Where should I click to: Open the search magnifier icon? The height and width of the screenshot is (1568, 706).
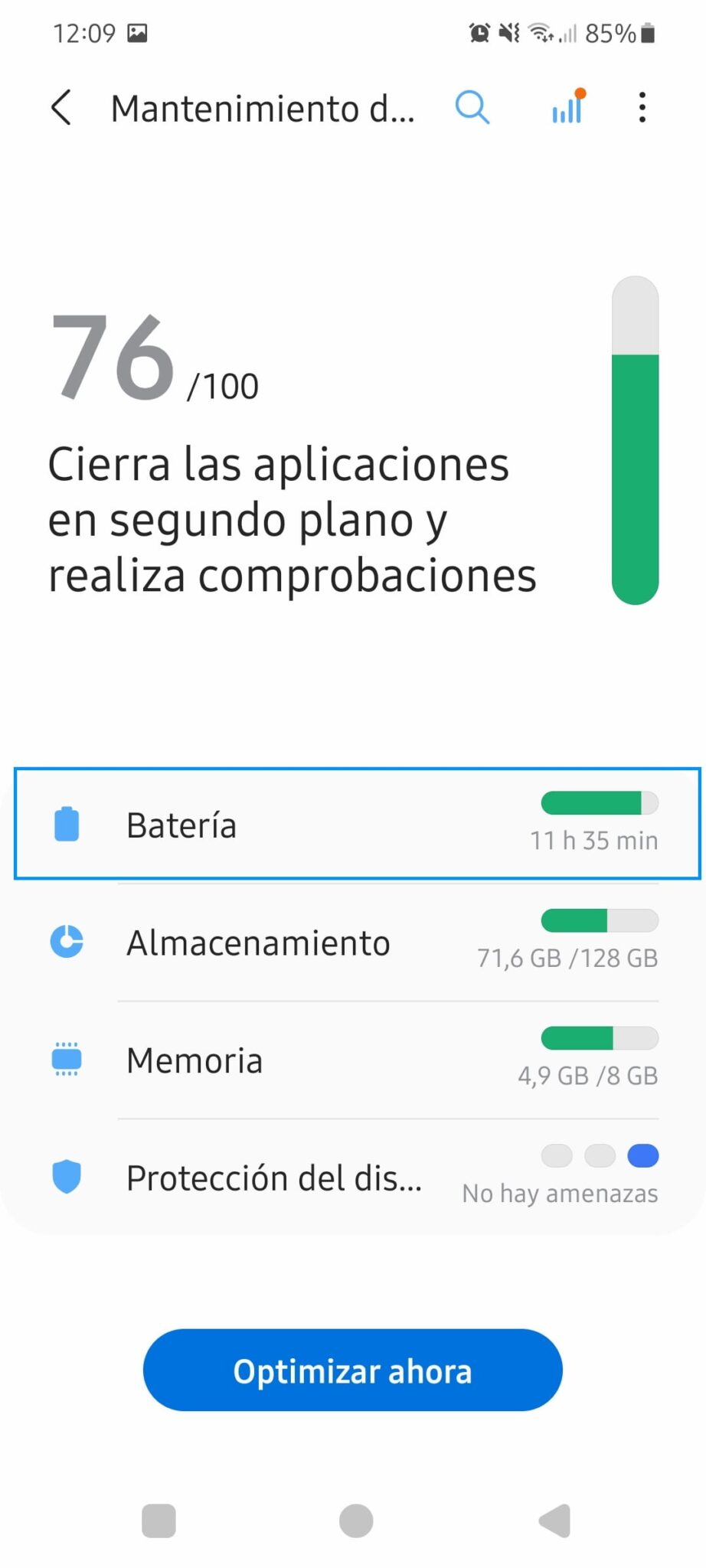tap(472, 107)
